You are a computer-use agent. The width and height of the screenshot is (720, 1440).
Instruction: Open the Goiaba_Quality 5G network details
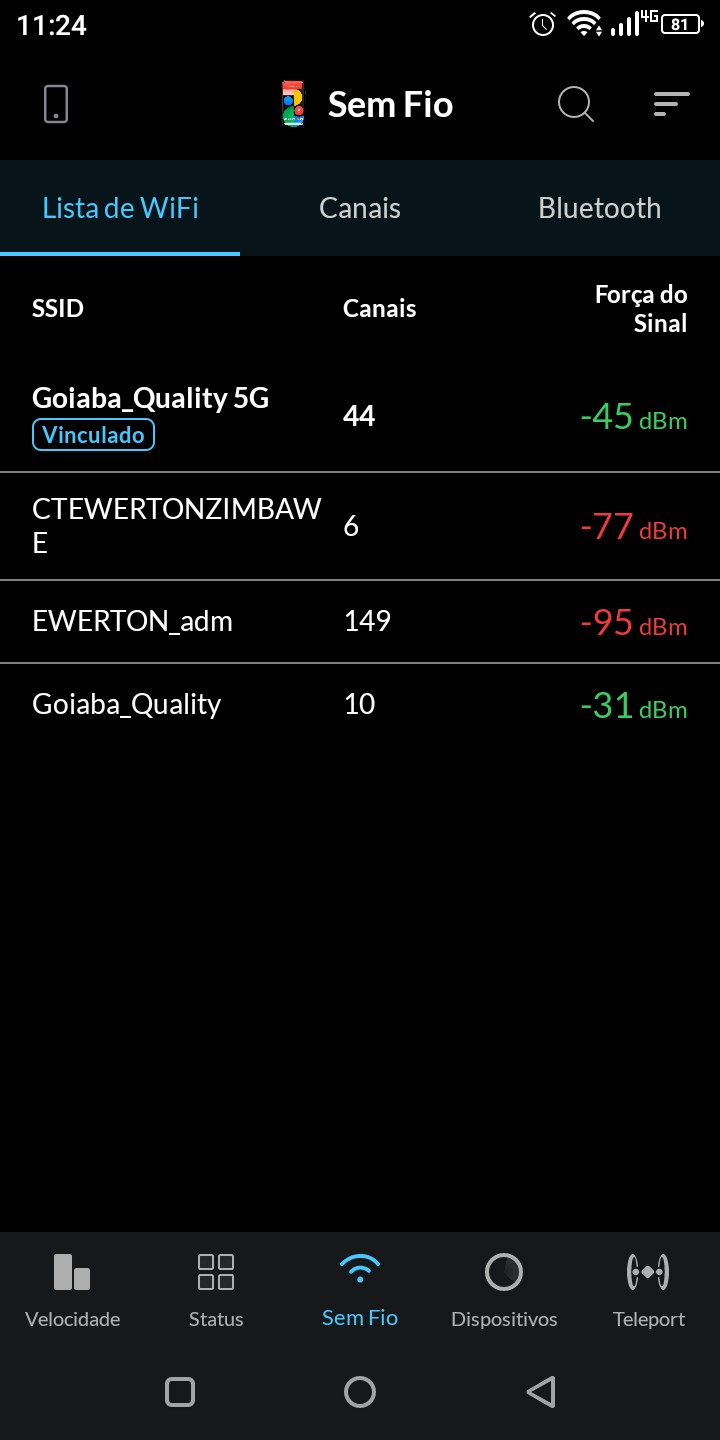(x=360, y=416)
